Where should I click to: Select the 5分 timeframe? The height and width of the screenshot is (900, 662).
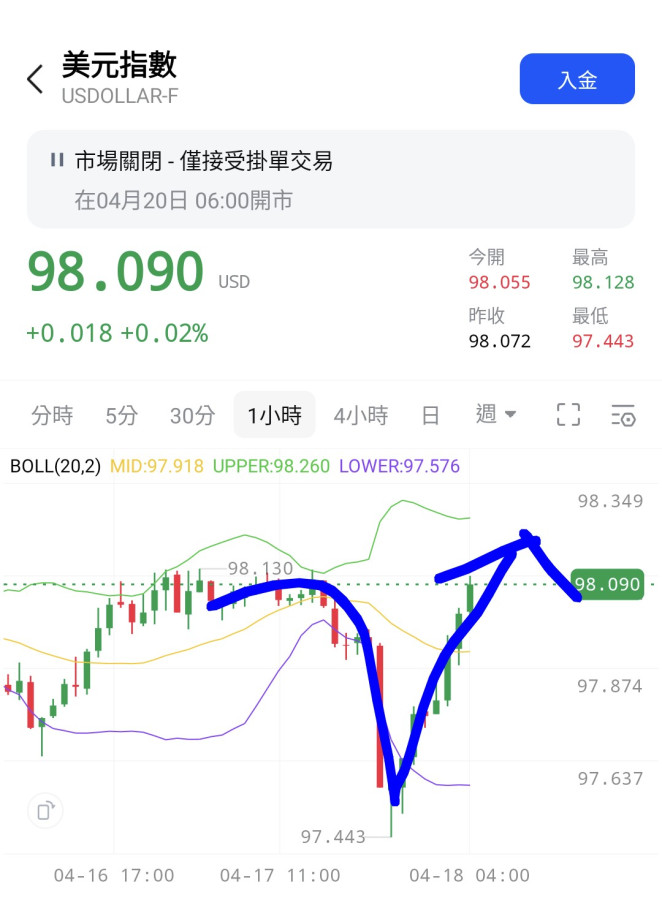pyautogui.click(x=121, y=415)
